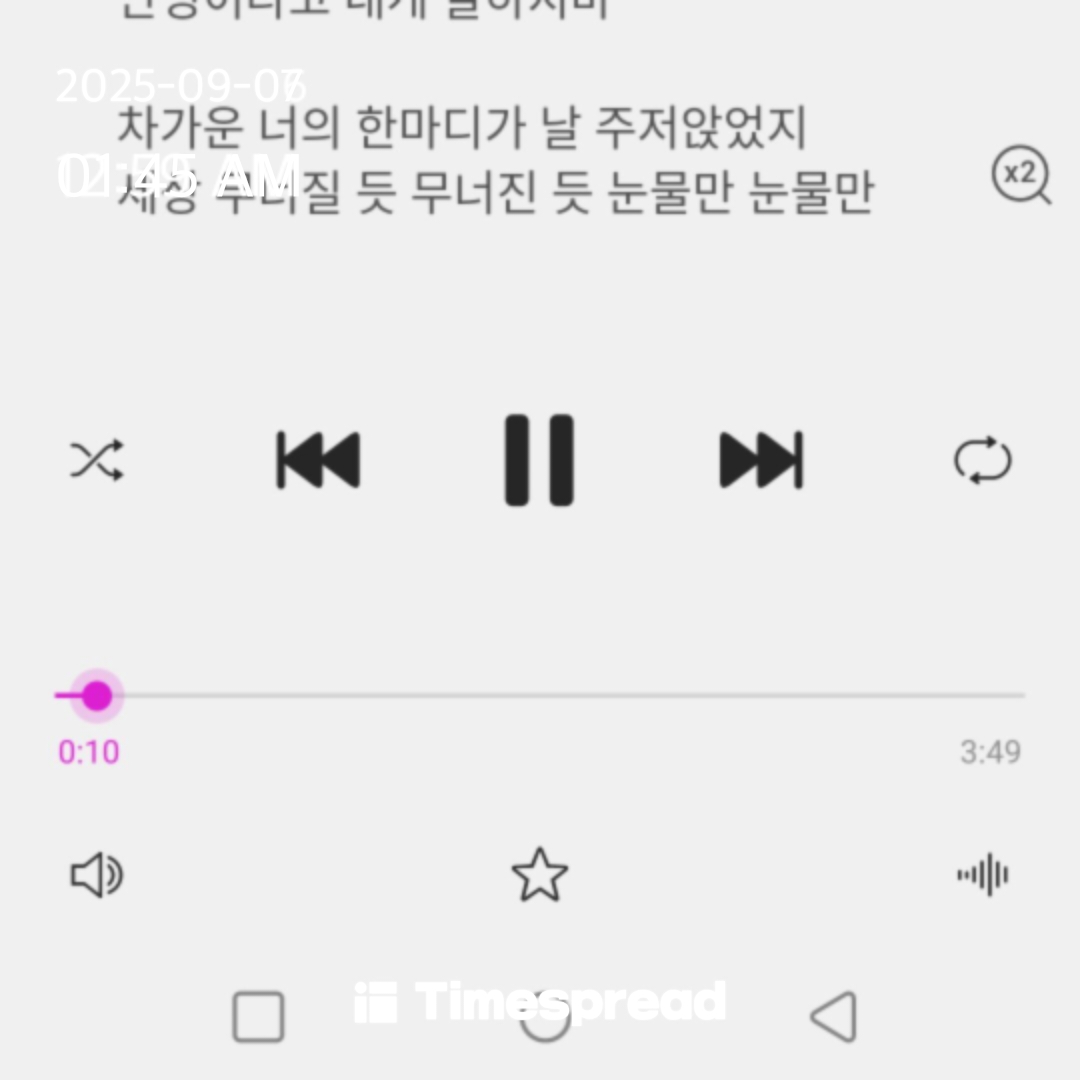Viewport: 1080px width, 1080px height.
Task: Open recent apps from the navigation bar
Action: click(x=258, y=1017)
